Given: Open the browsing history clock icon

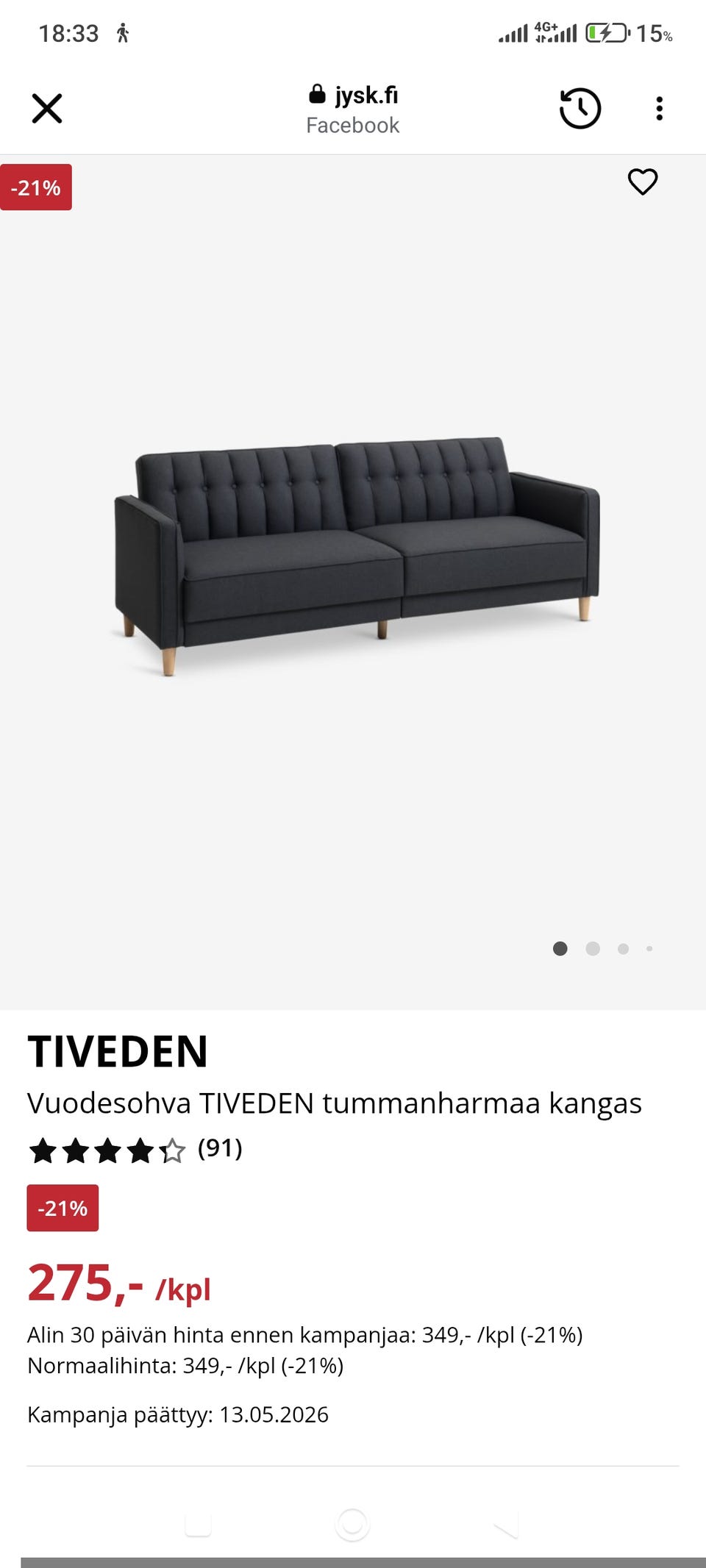Looking at the screenshot, I should tap(580, 109).
